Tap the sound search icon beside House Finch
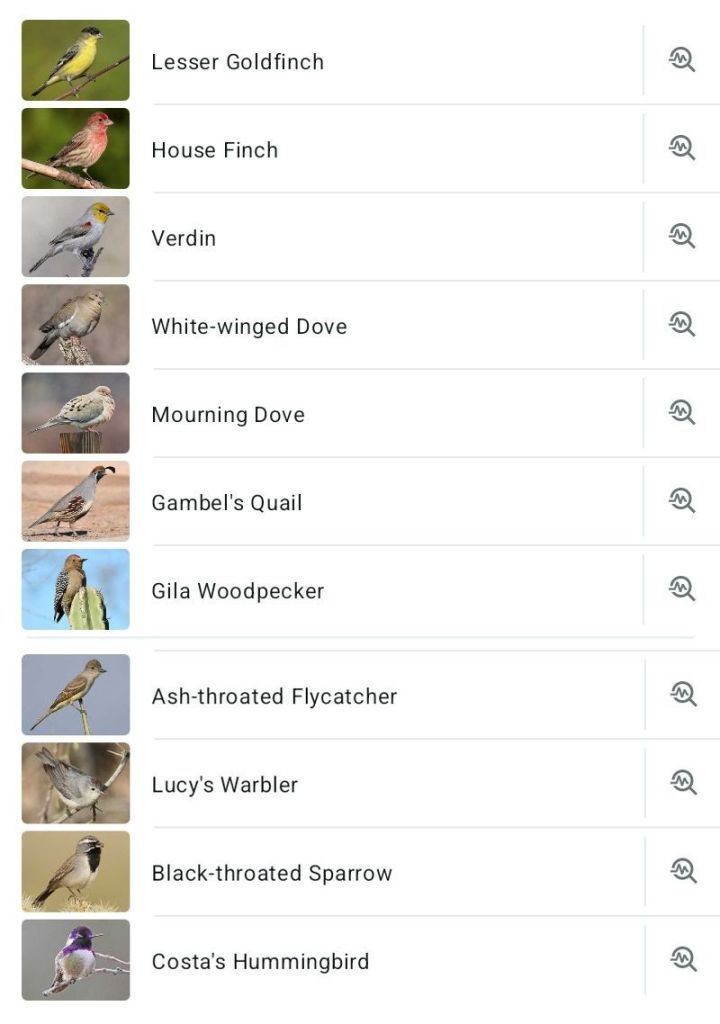 pos(682,148)
